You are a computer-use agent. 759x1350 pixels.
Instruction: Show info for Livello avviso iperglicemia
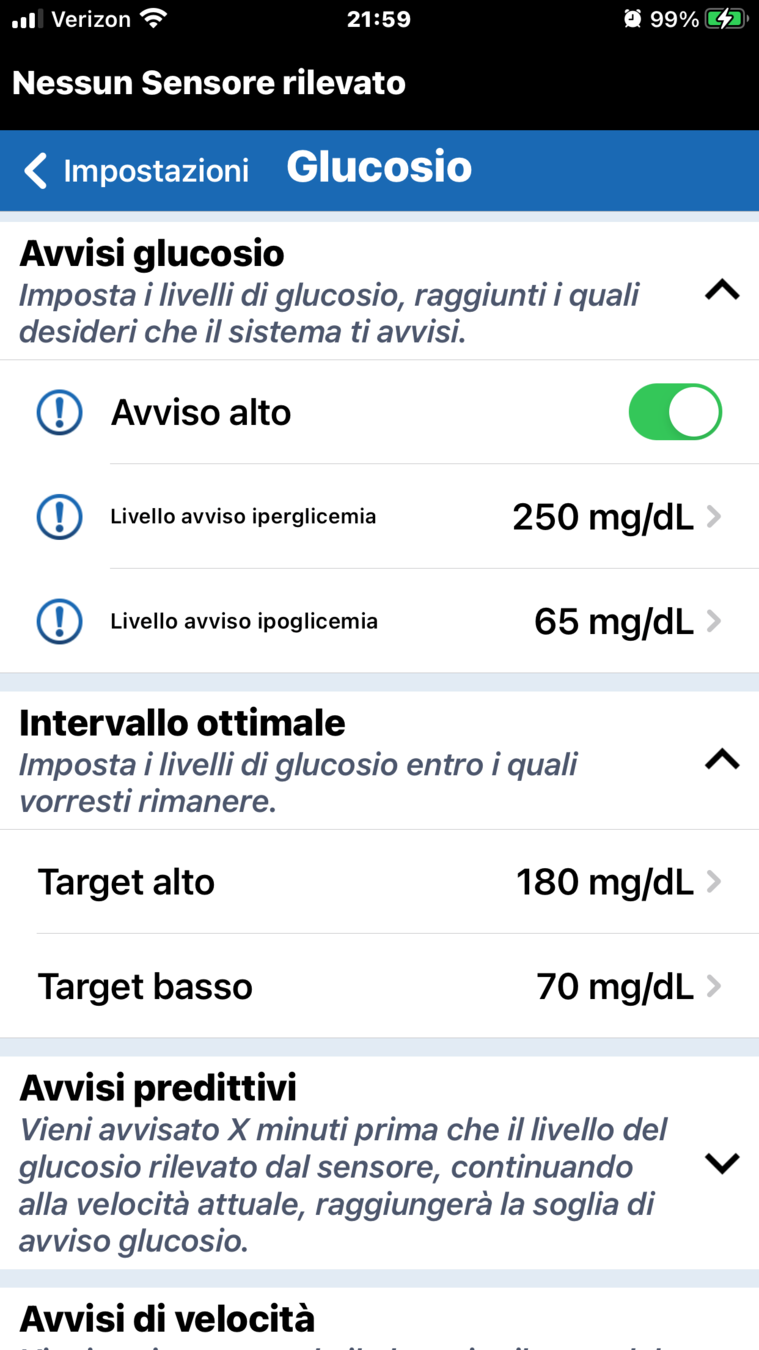coord(59,517)
